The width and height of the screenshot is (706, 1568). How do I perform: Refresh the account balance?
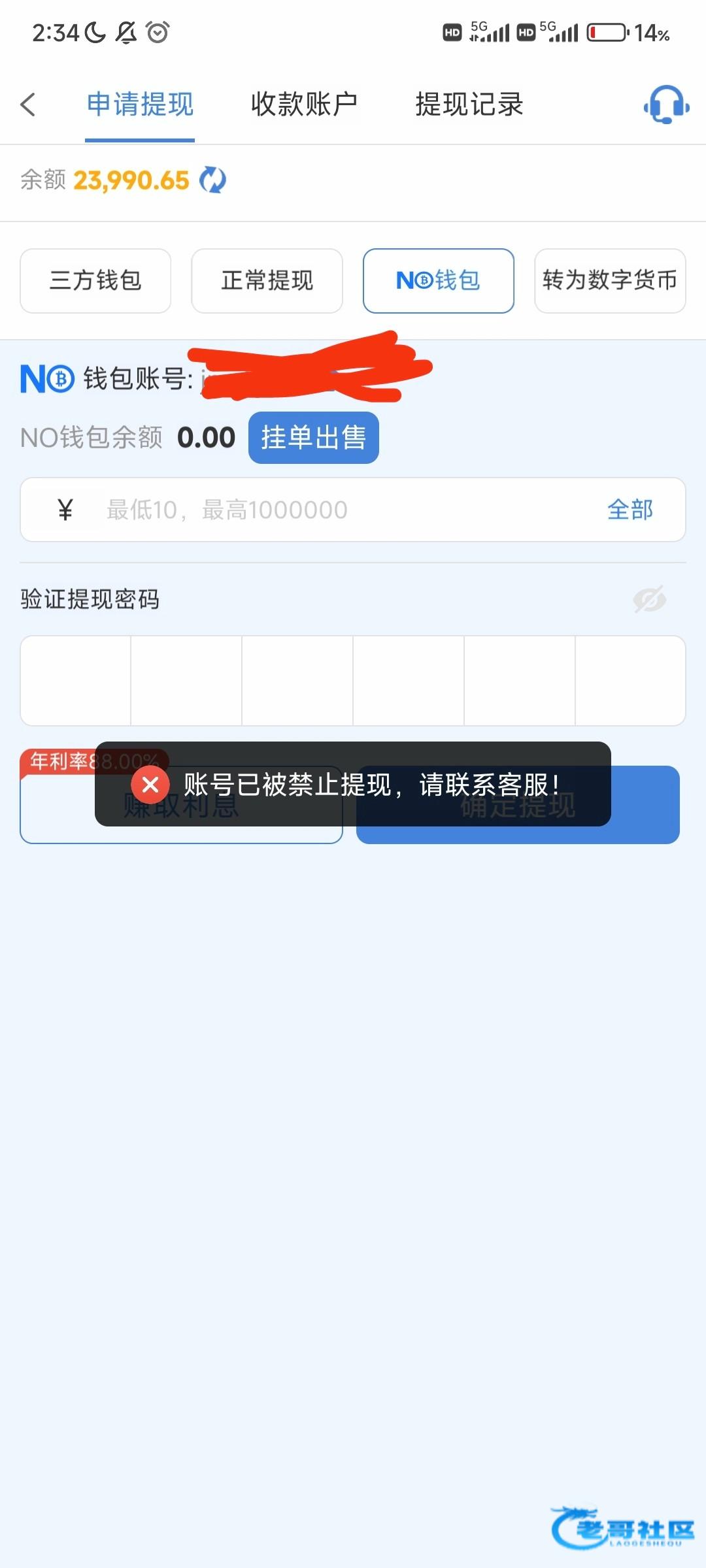tap(212, 180)
